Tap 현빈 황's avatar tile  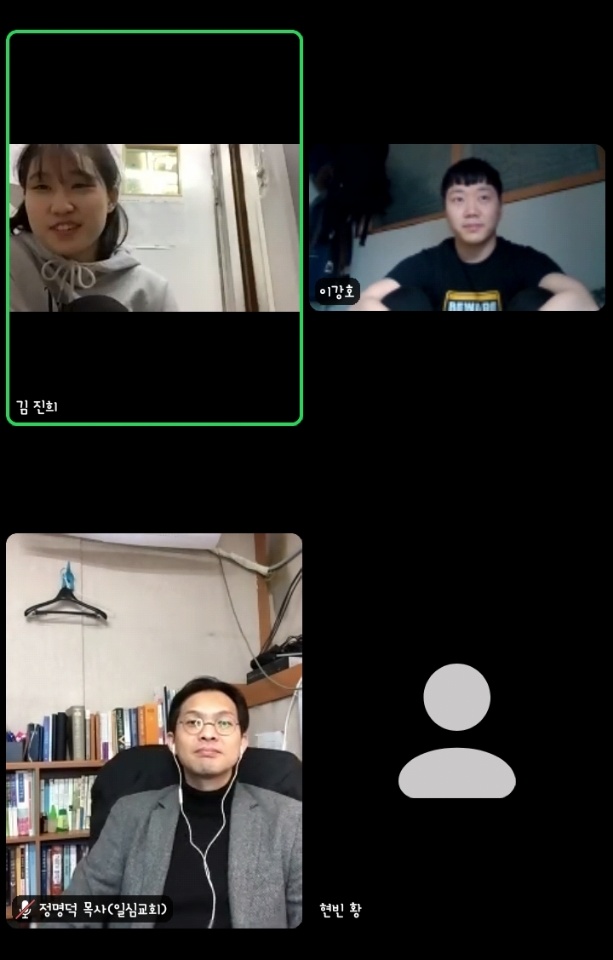[457, 730]
